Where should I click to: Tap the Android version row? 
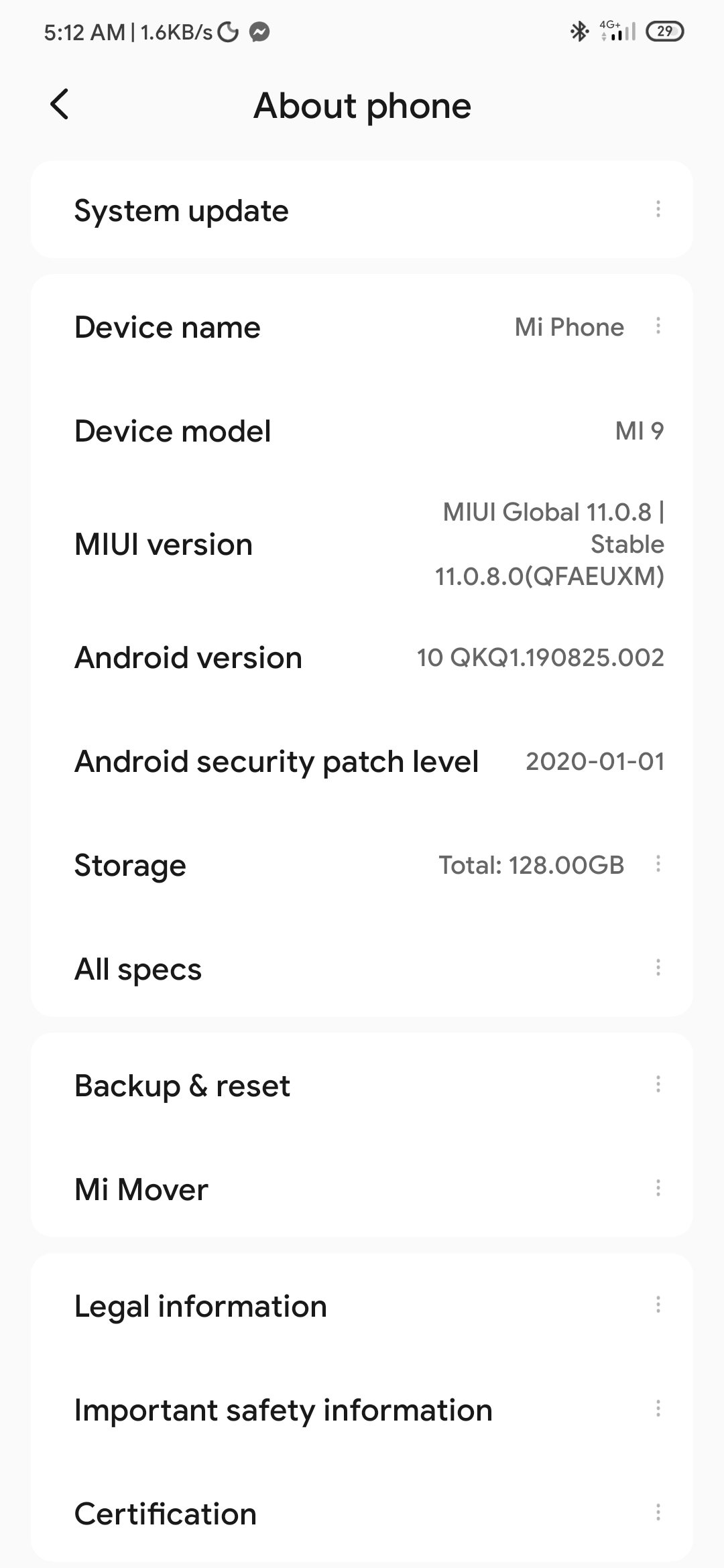point(362,657)
